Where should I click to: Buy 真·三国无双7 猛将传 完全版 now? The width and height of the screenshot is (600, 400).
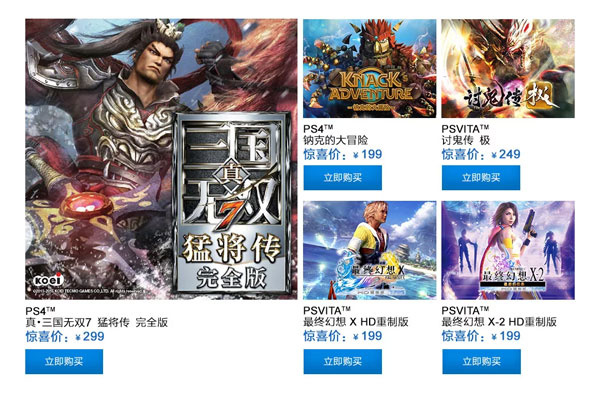[64, 361]
